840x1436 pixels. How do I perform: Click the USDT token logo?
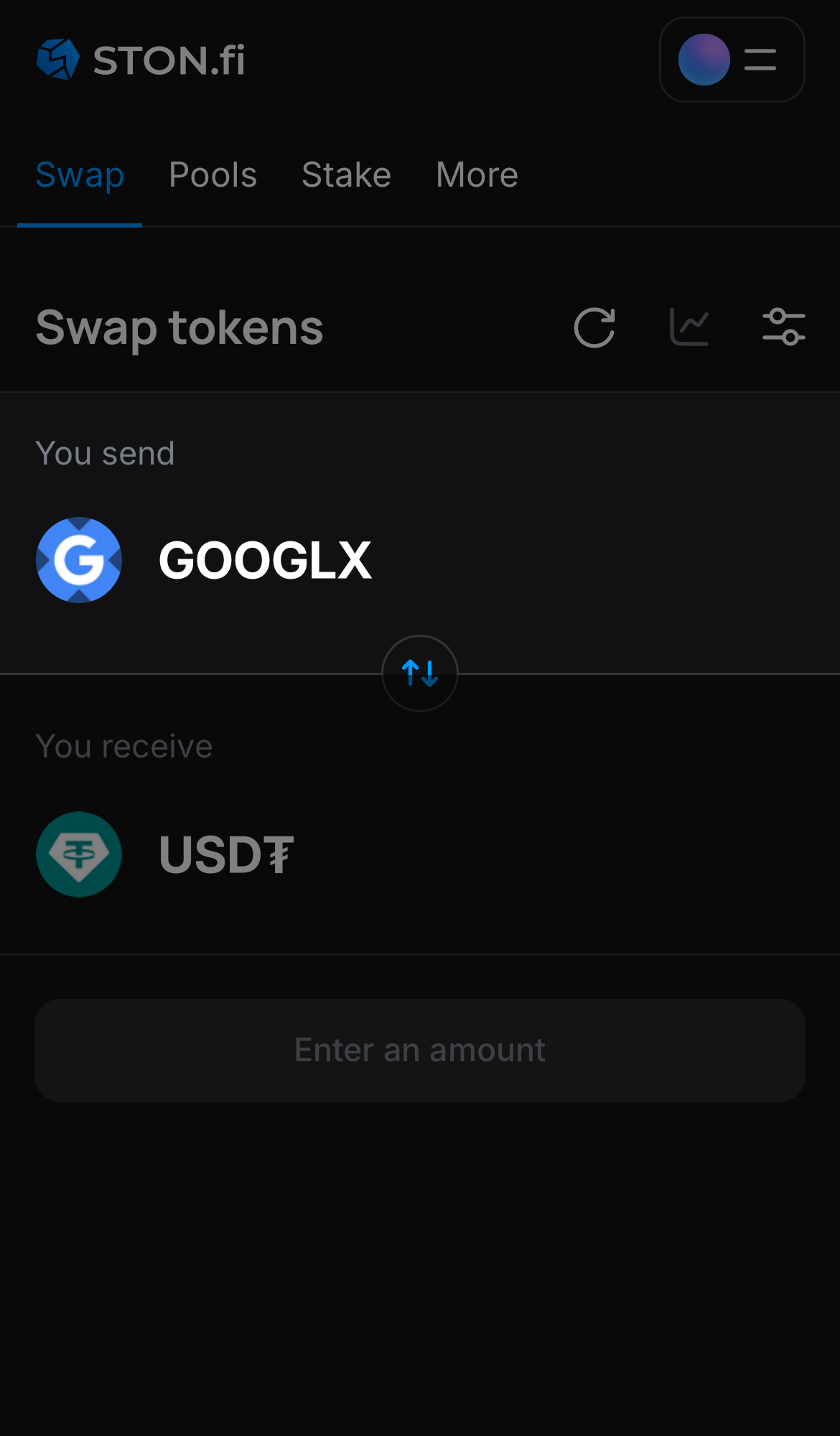[x=78, y=854]
